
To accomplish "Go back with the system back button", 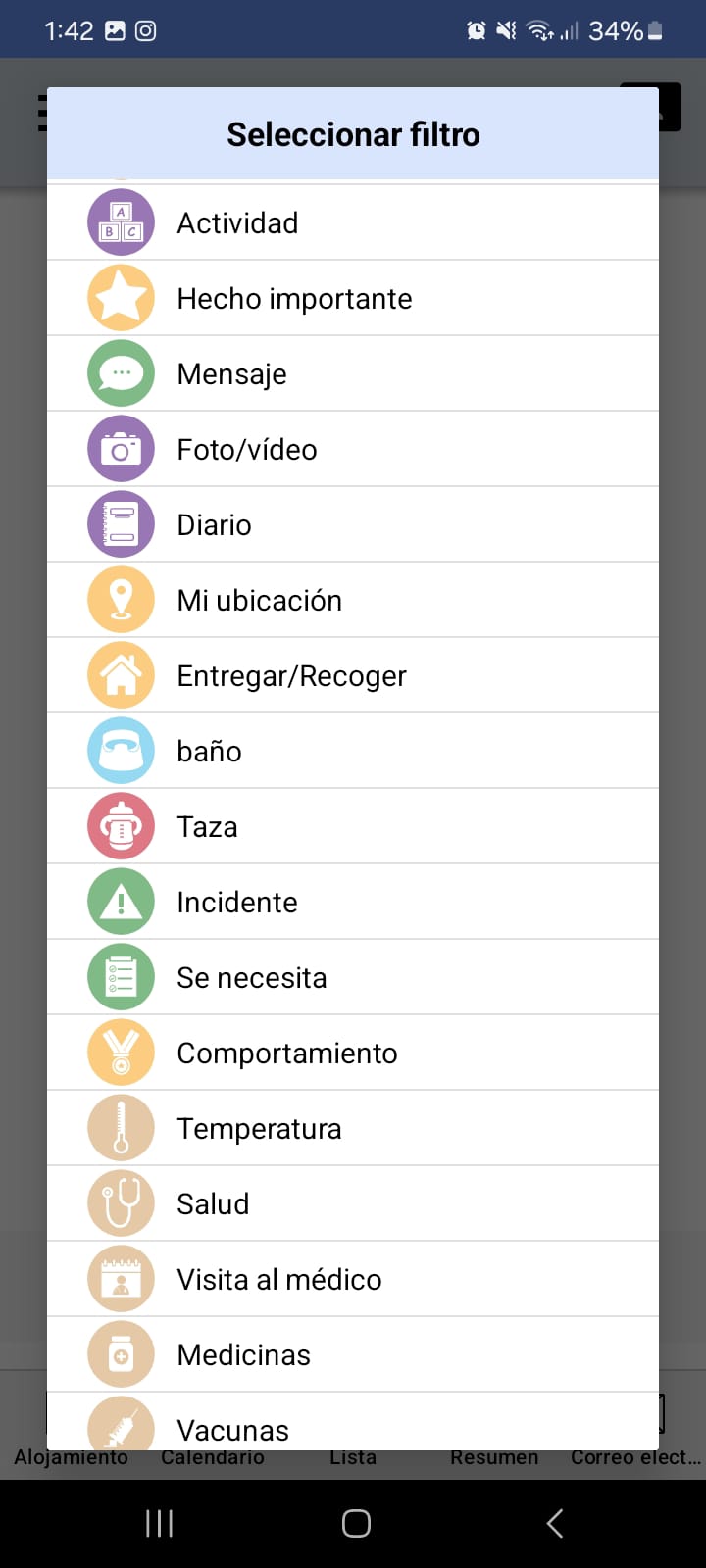I will (x=554, y=1523).
